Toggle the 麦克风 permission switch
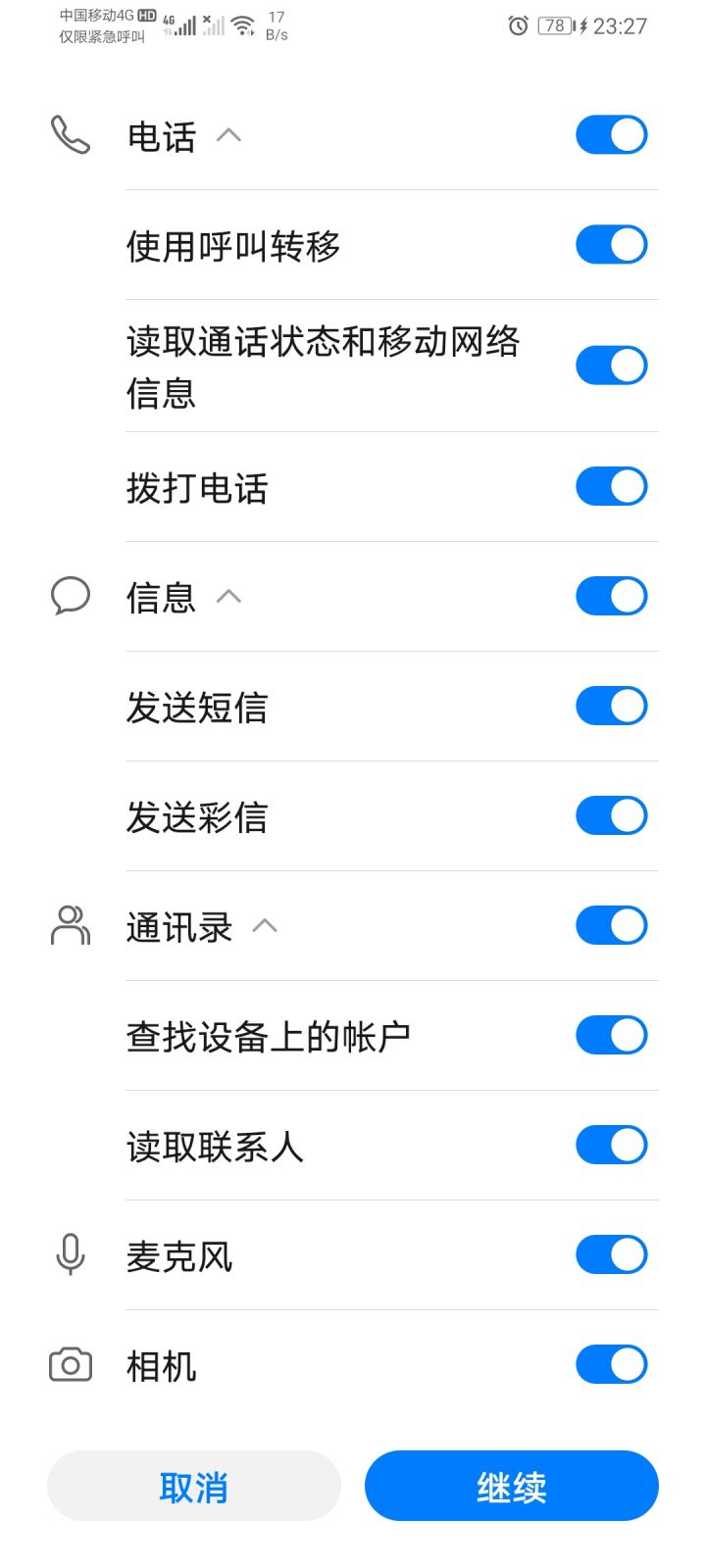The width and height of the screenshot is (706, 1568). click(x=611, y=1254)
